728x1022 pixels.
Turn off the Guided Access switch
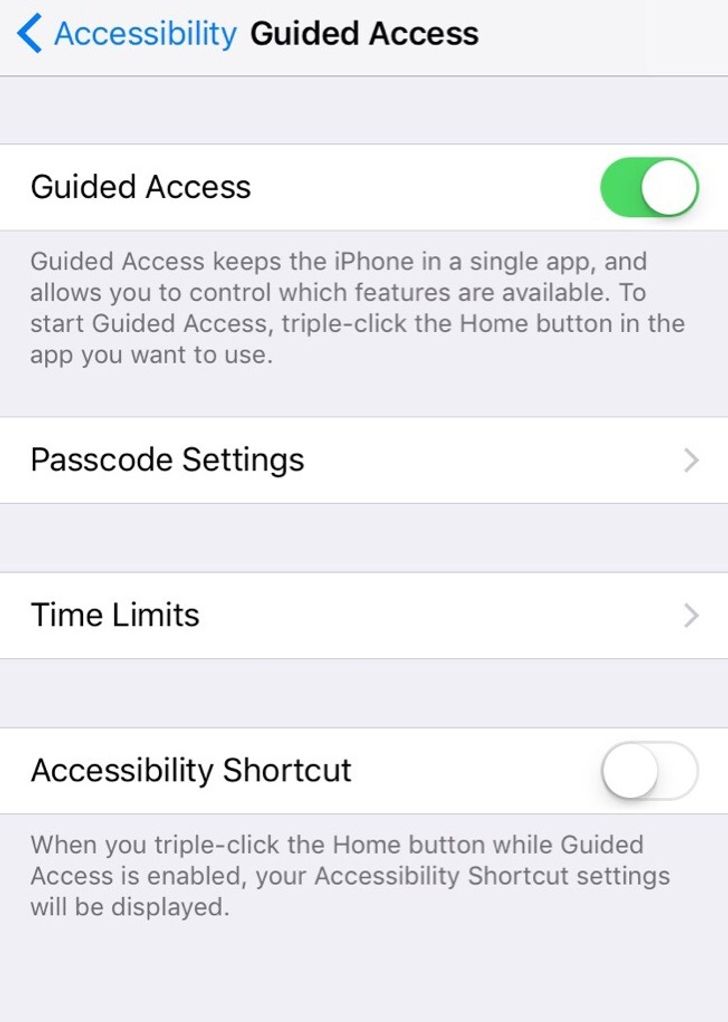click(x=648, y=187)
